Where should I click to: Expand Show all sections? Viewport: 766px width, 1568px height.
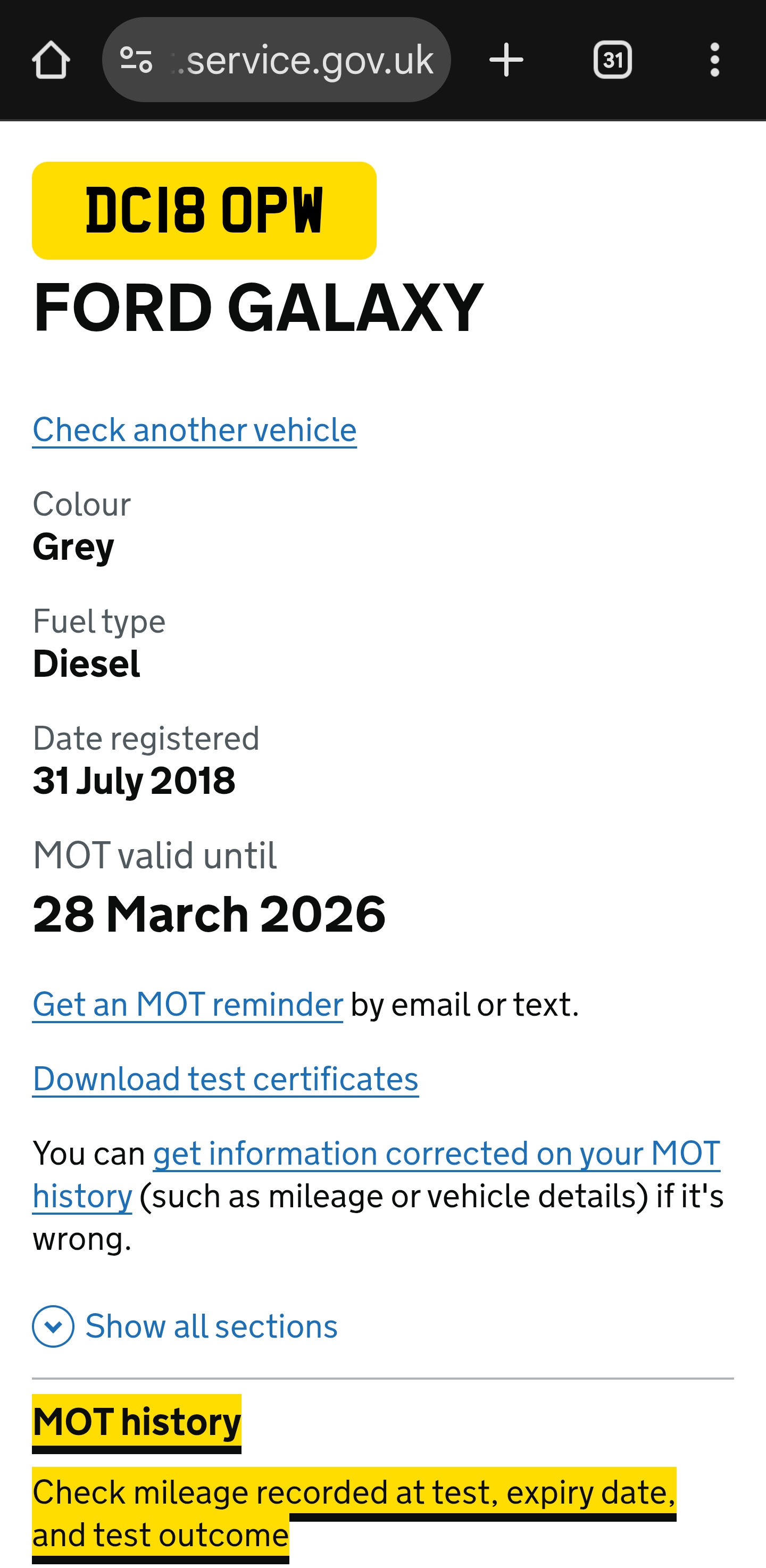point(185,1326)
